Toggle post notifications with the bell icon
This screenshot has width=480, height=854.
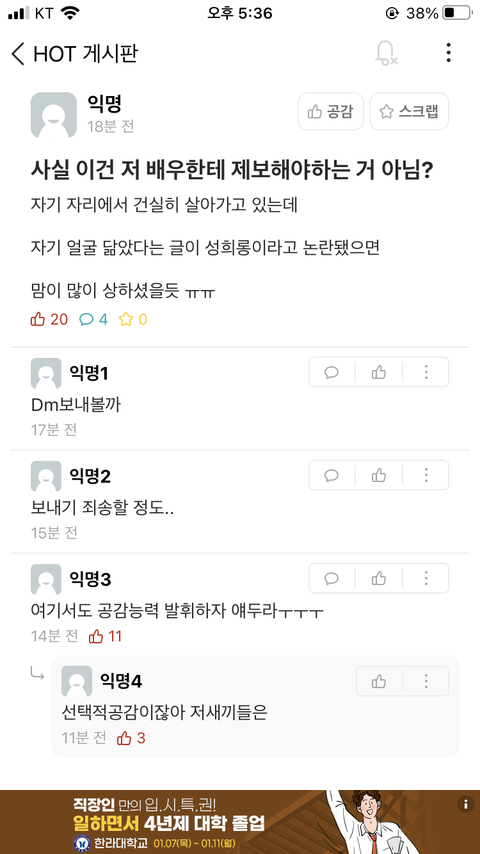coord(386,53)
